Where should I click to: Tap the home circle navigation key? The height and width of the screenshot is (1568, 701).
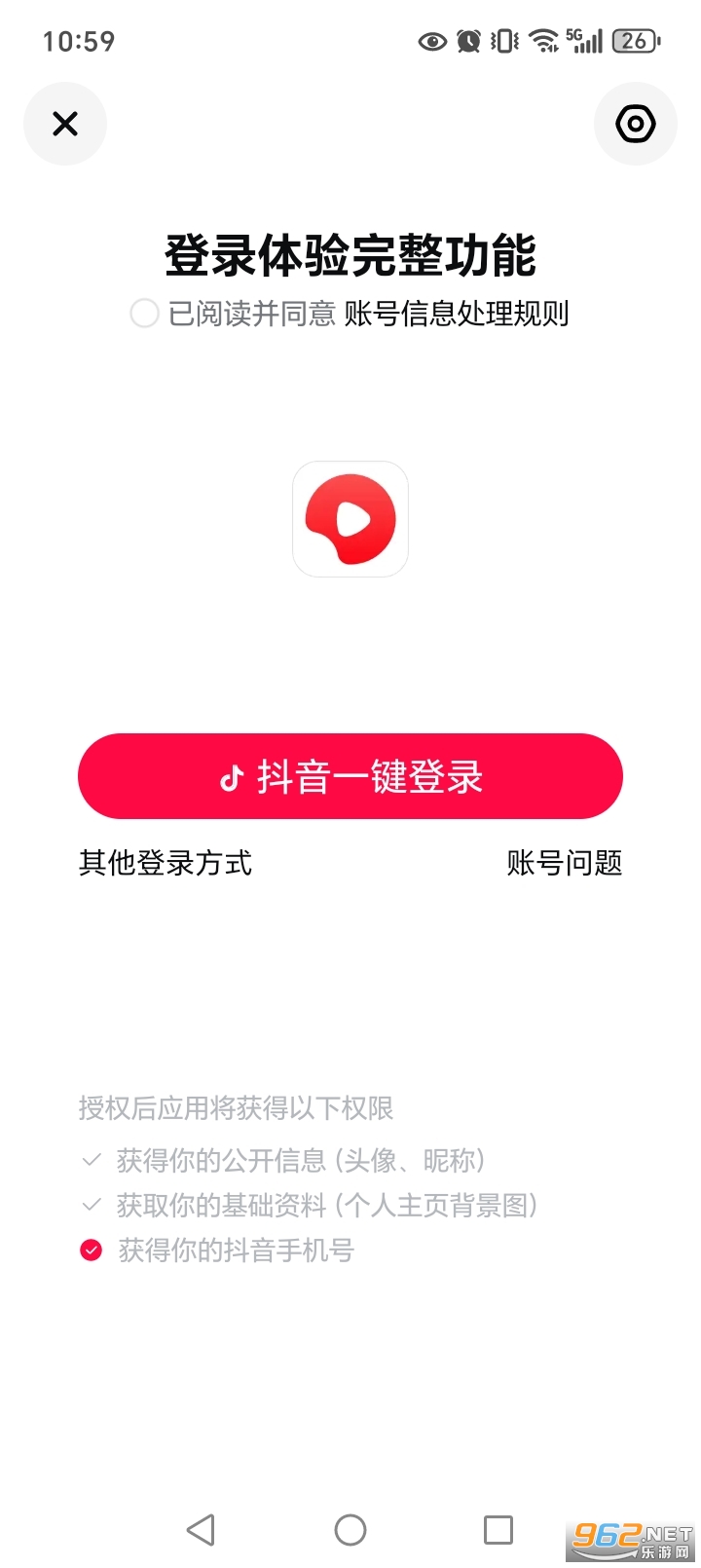click(x=350, y=1530)
